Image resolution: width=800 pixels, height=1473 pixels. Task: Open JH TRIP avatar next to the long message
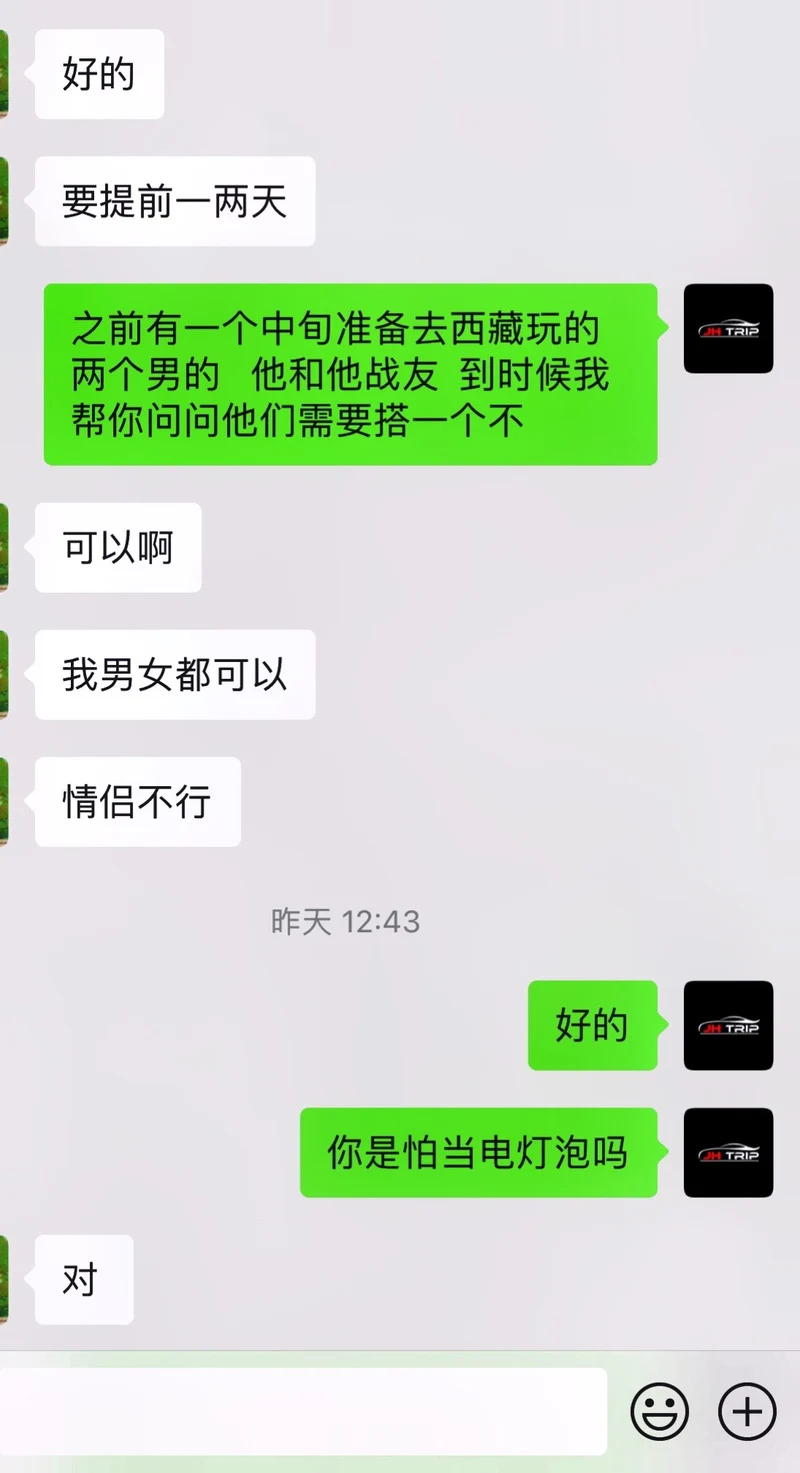[x=728, y=329]
